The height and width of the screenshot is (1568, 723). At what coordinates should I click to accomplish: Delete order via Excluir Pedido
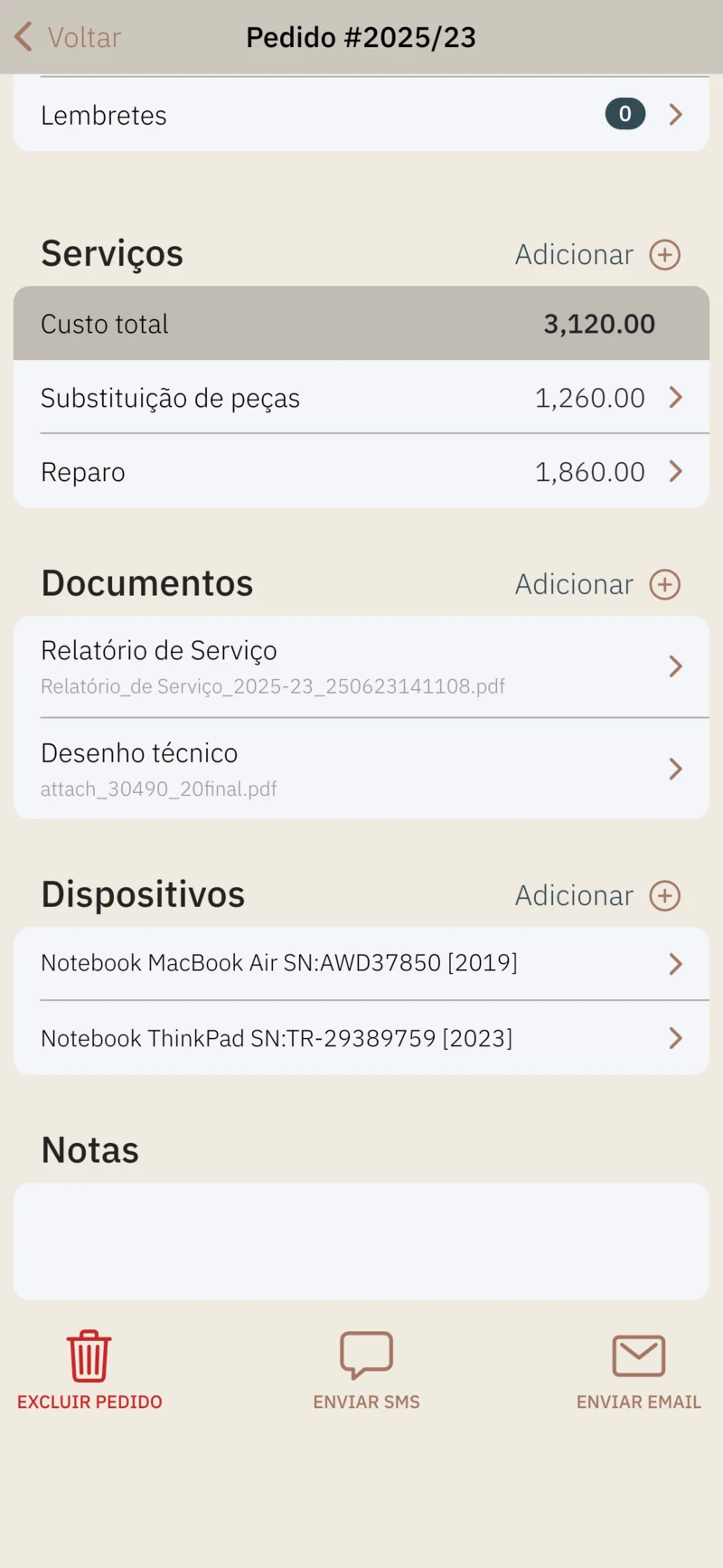tap(89, 1369)
